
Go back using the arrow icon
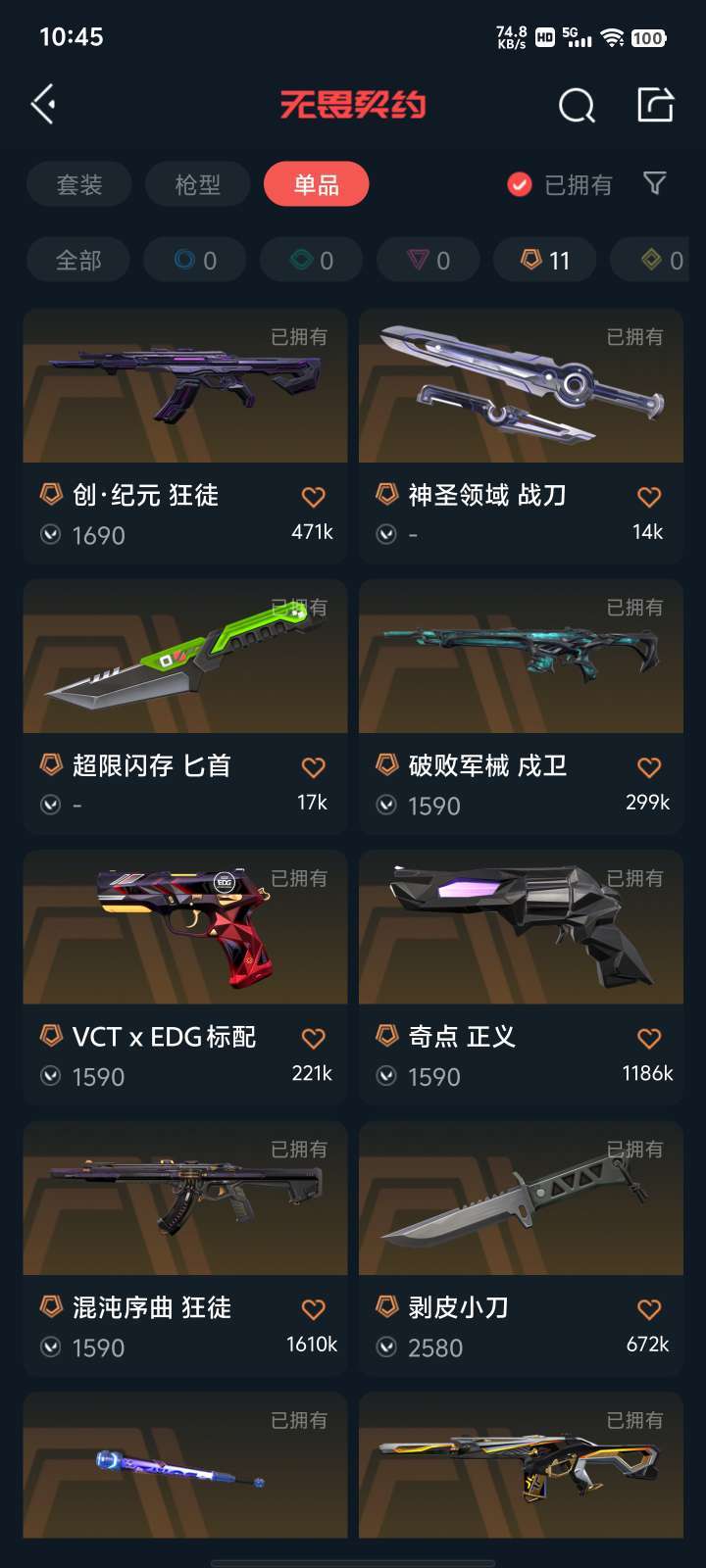pos(43,104)
